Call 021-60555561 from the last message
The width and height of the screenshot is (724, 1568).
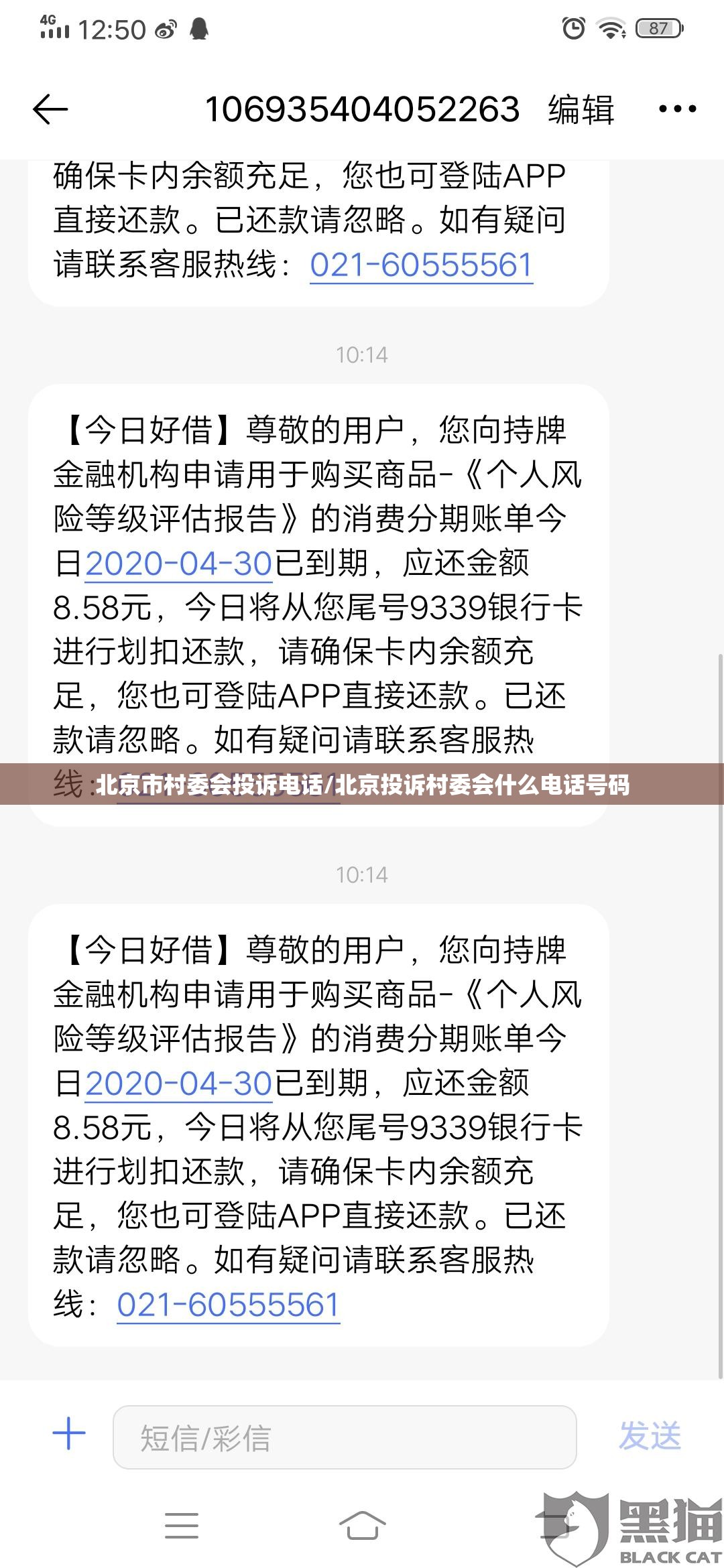pyautogui.click(x=228, y=1305)
